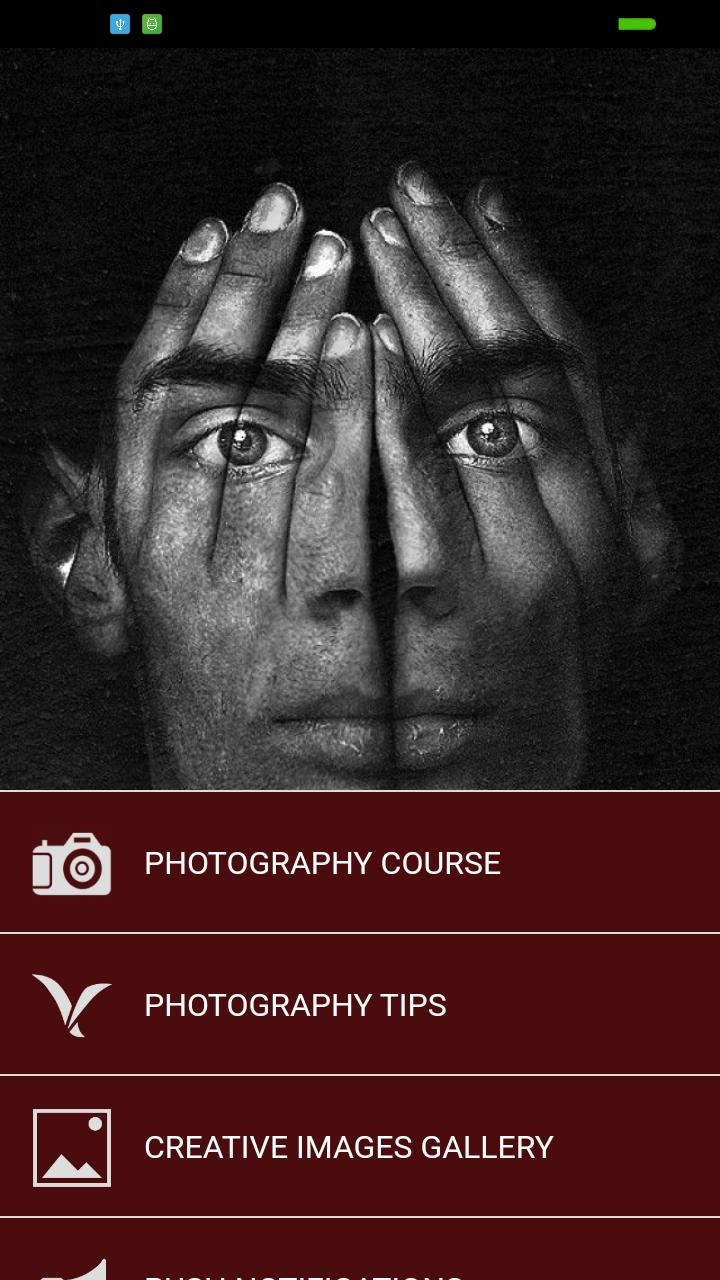Open the Photography Course section

322,863
